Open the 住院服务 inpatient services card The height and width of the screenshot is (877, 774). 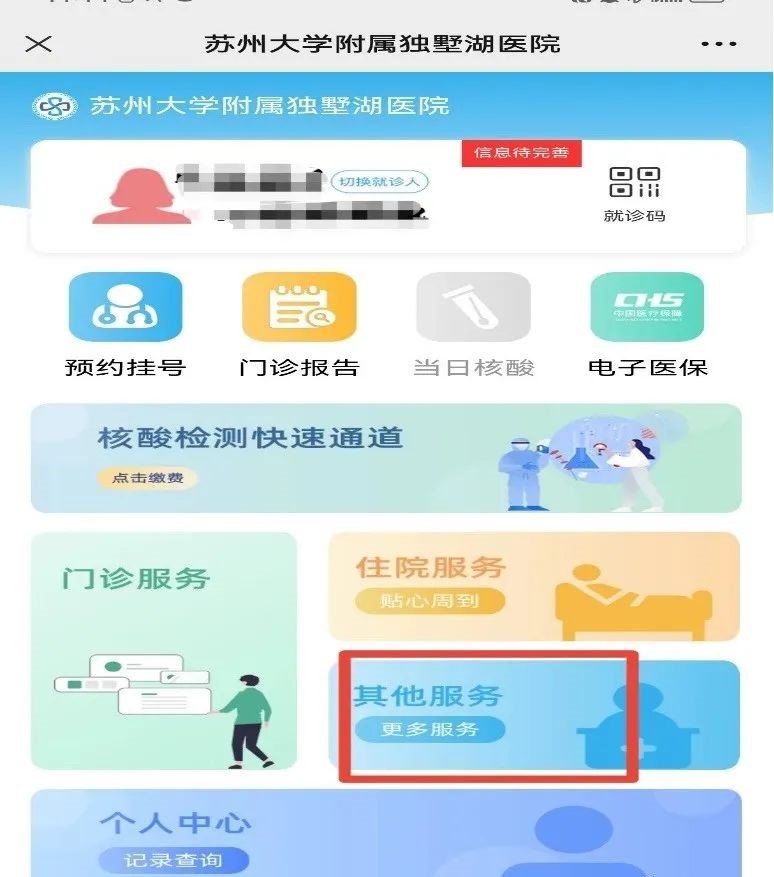click(x=534, y=586)
